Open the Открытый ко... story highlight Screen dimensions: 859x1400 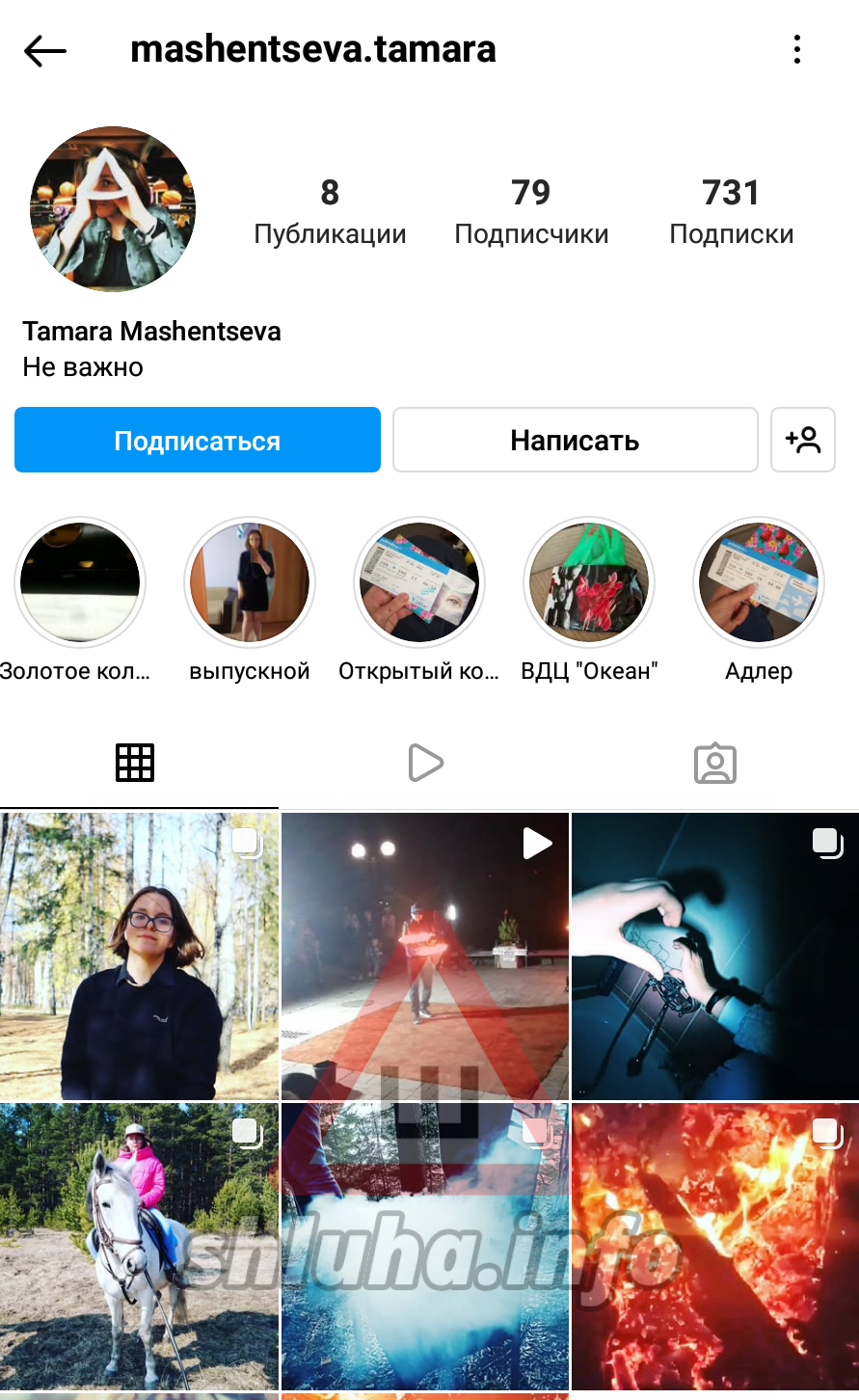(419, 582)
